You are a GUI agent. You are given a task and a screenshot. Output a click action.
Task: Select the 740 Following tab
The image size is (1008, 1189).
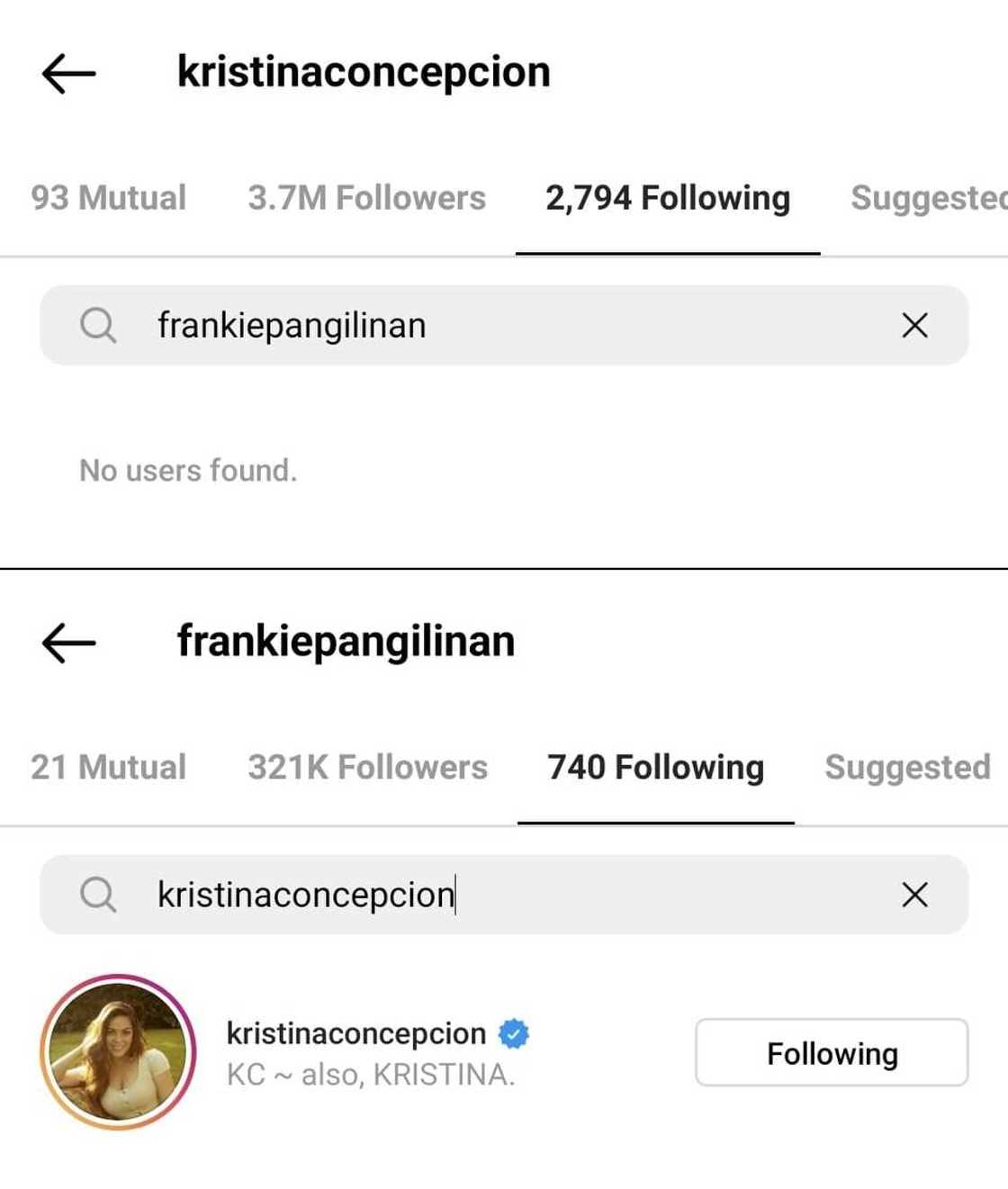(x=655, y=768)
